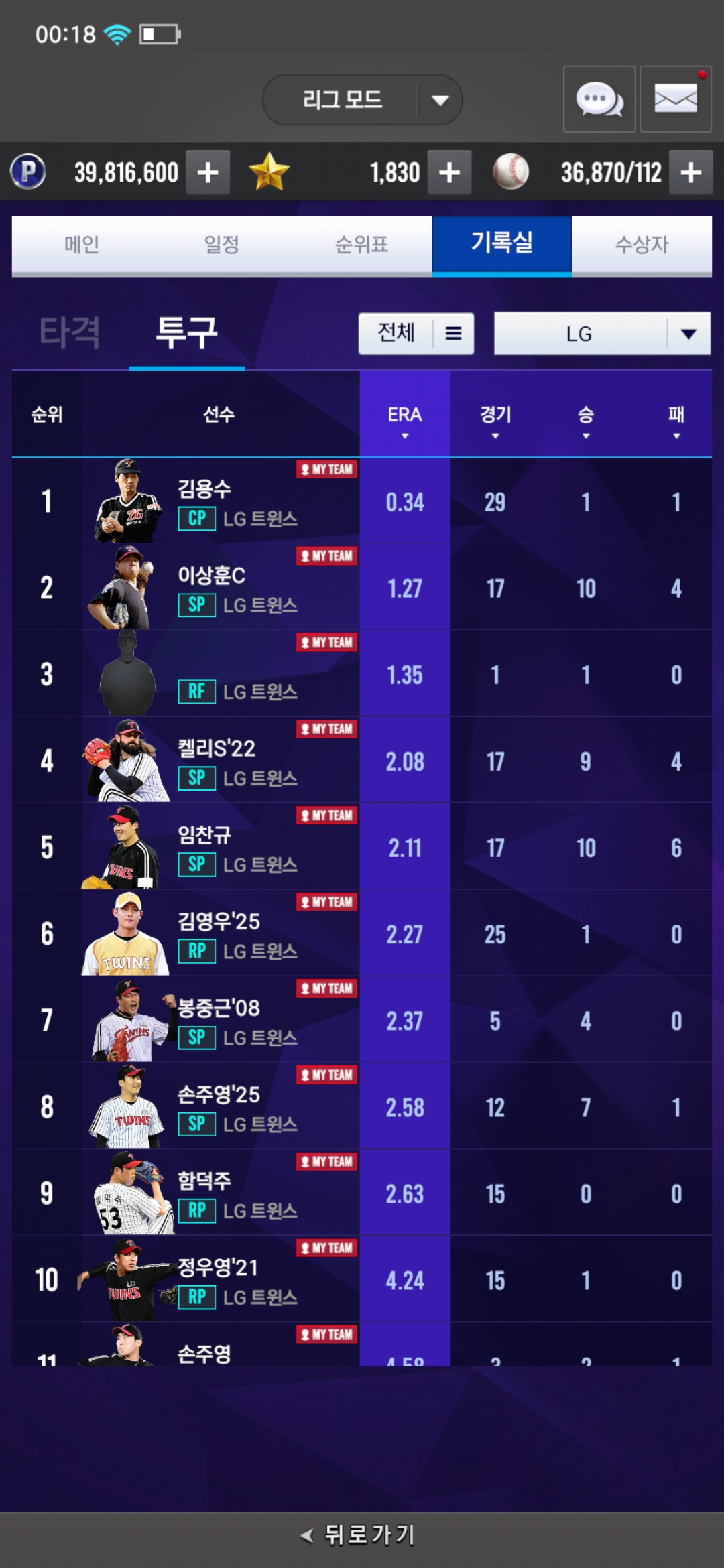724x1568 pixels.
Task: Sort the table by 승 column
Action: click(x=586, y=419)
